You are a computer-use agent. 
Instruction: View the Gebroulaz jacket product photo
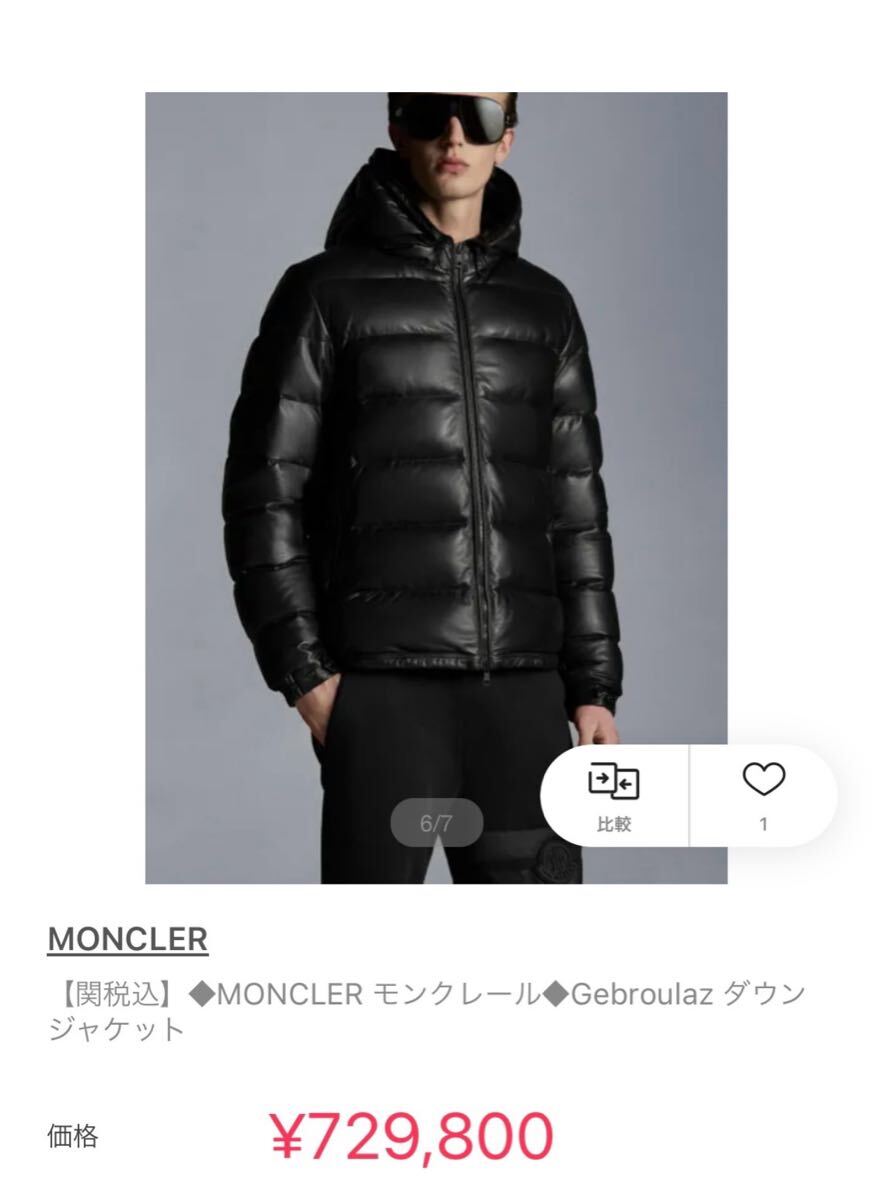[436, 450]
